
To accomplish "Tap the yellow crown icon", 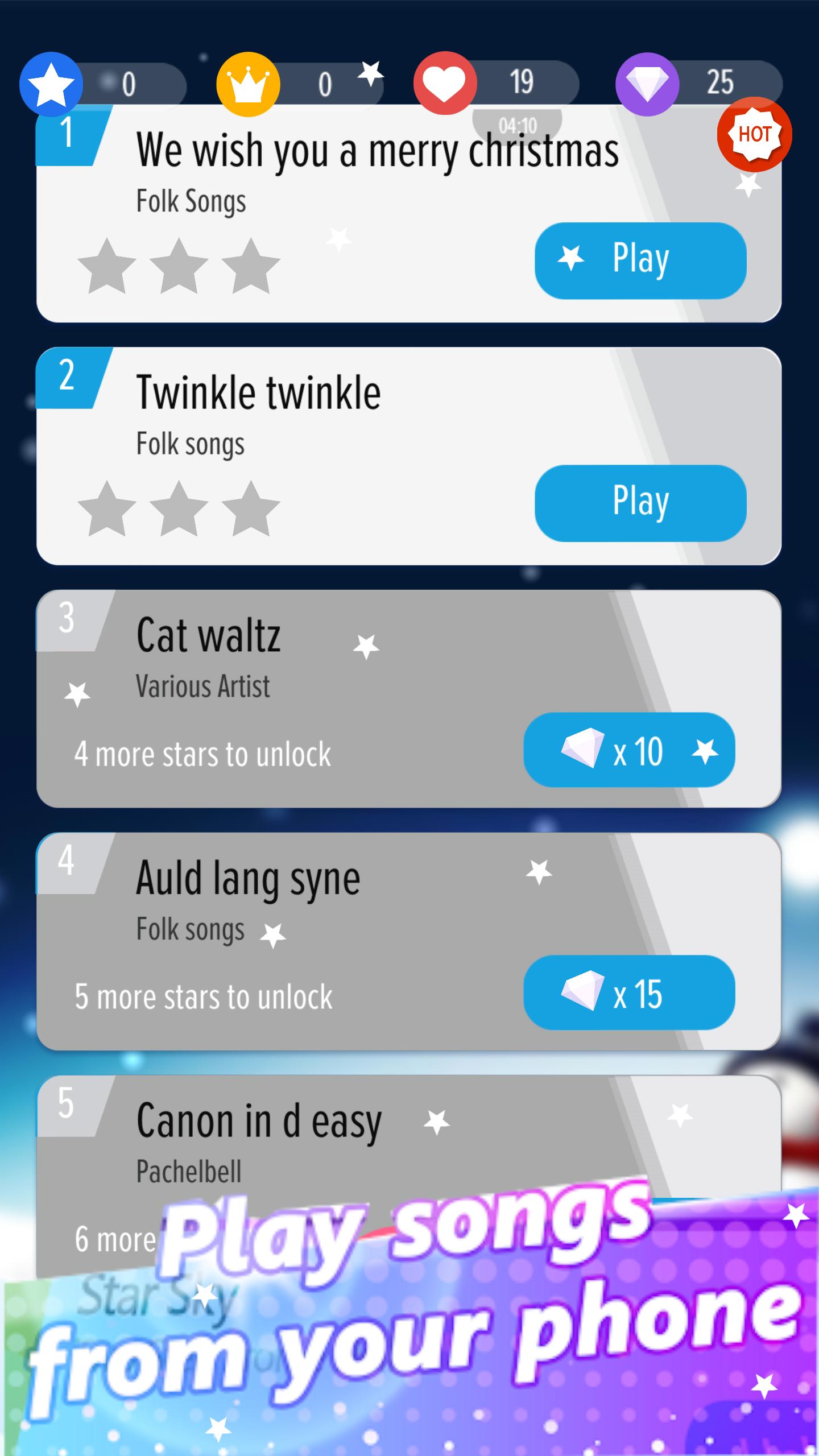I will [x=248, y=84].
